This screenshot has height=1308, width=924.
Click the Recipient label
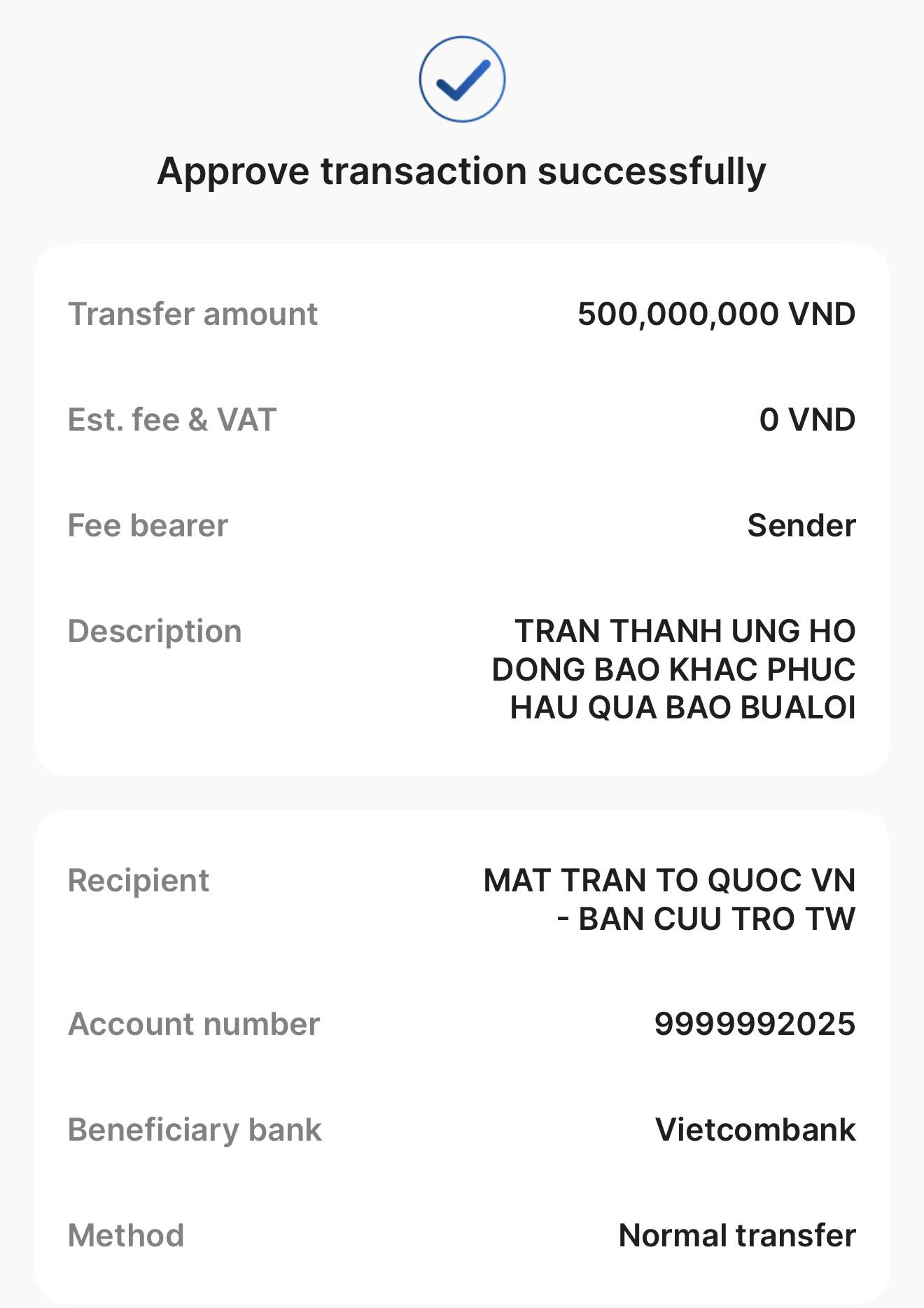point(140,882)
